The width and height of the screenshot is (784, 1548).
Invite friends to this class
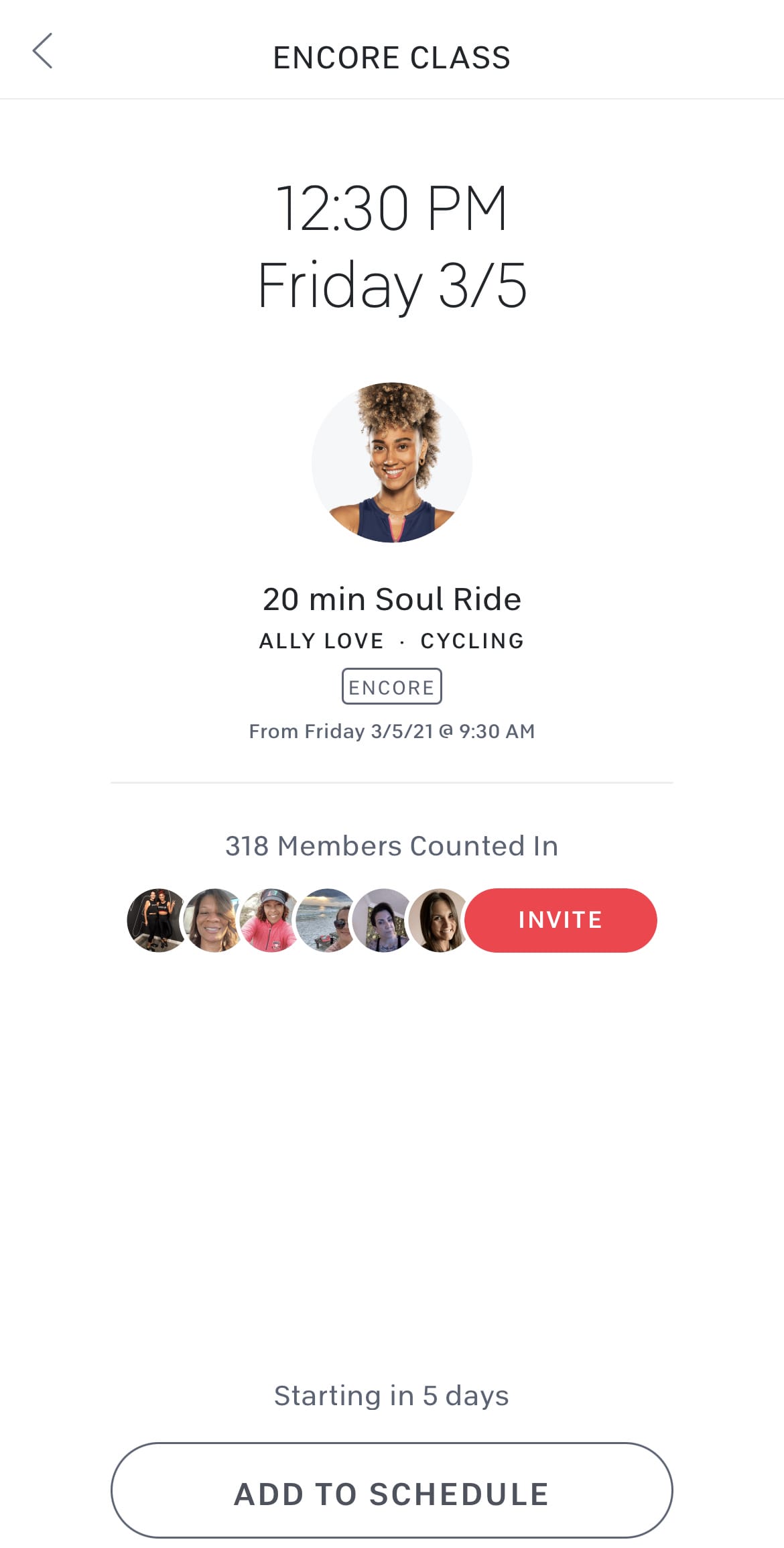(560, 920)
